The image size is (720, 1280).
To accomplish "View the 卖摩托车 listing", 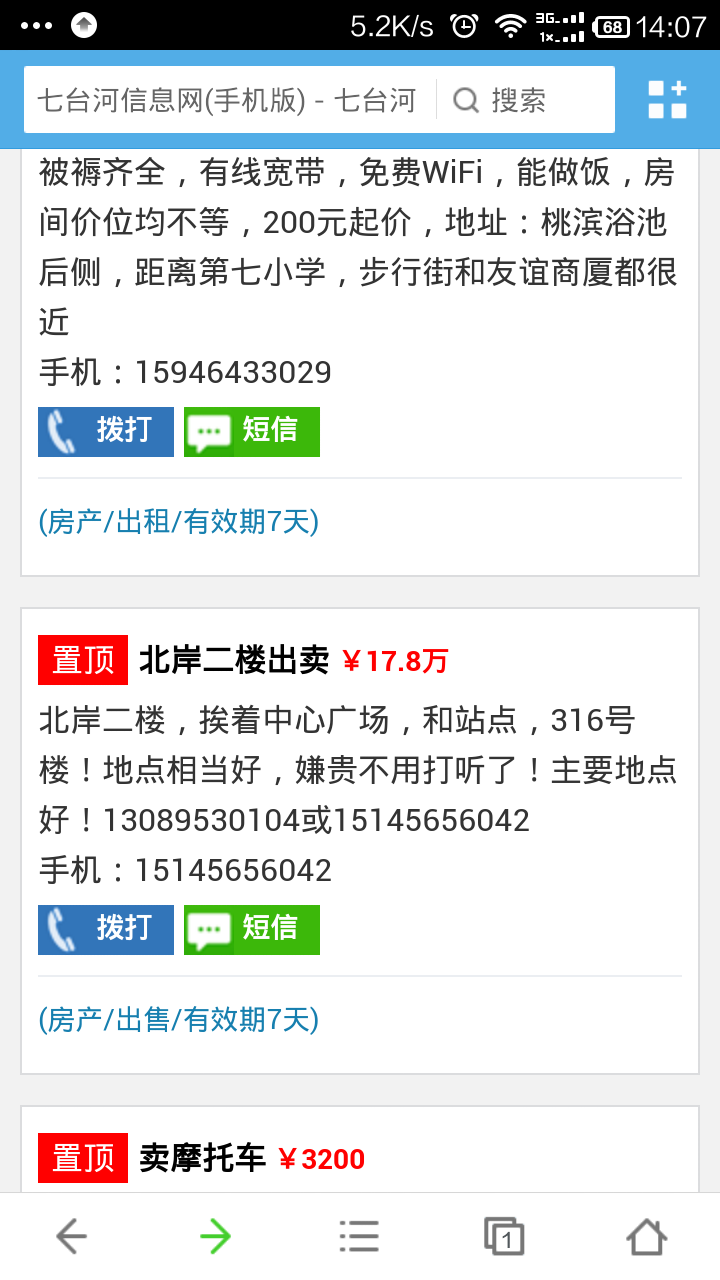I will tap(203, 1158).
